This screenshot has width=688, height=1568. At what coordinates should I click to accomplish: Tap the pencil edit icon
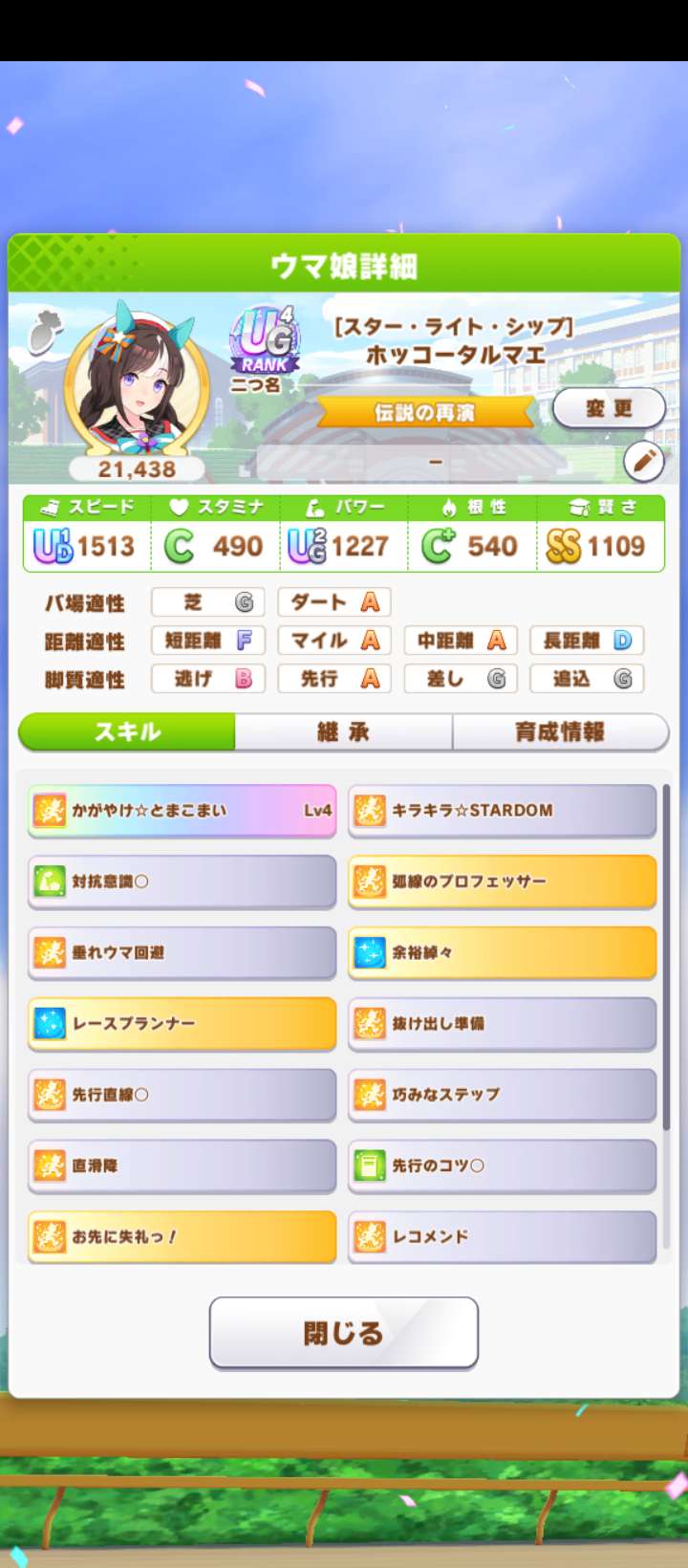[642, 460]
